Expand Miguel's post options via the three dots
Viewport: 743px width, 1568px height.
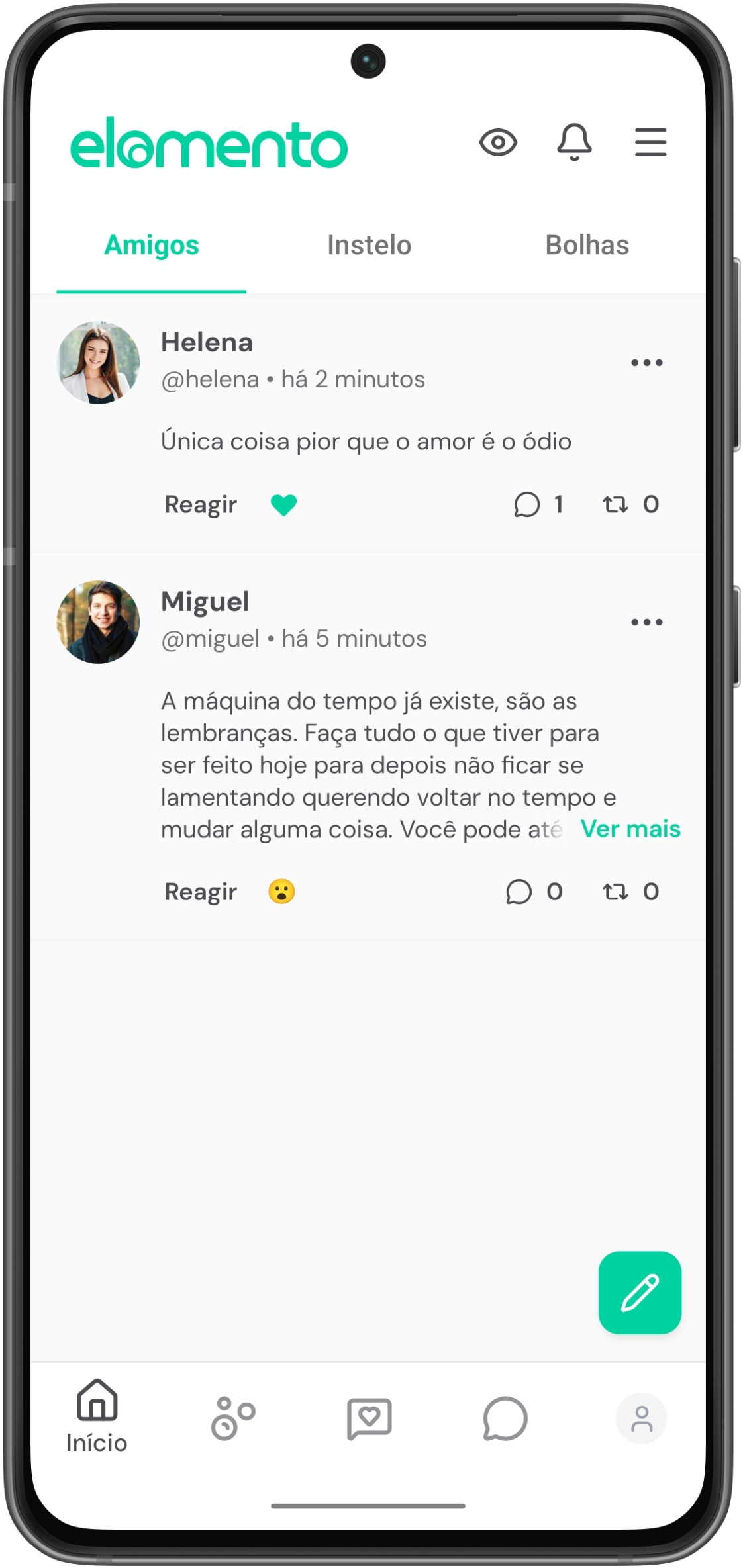tap(647, 621)
